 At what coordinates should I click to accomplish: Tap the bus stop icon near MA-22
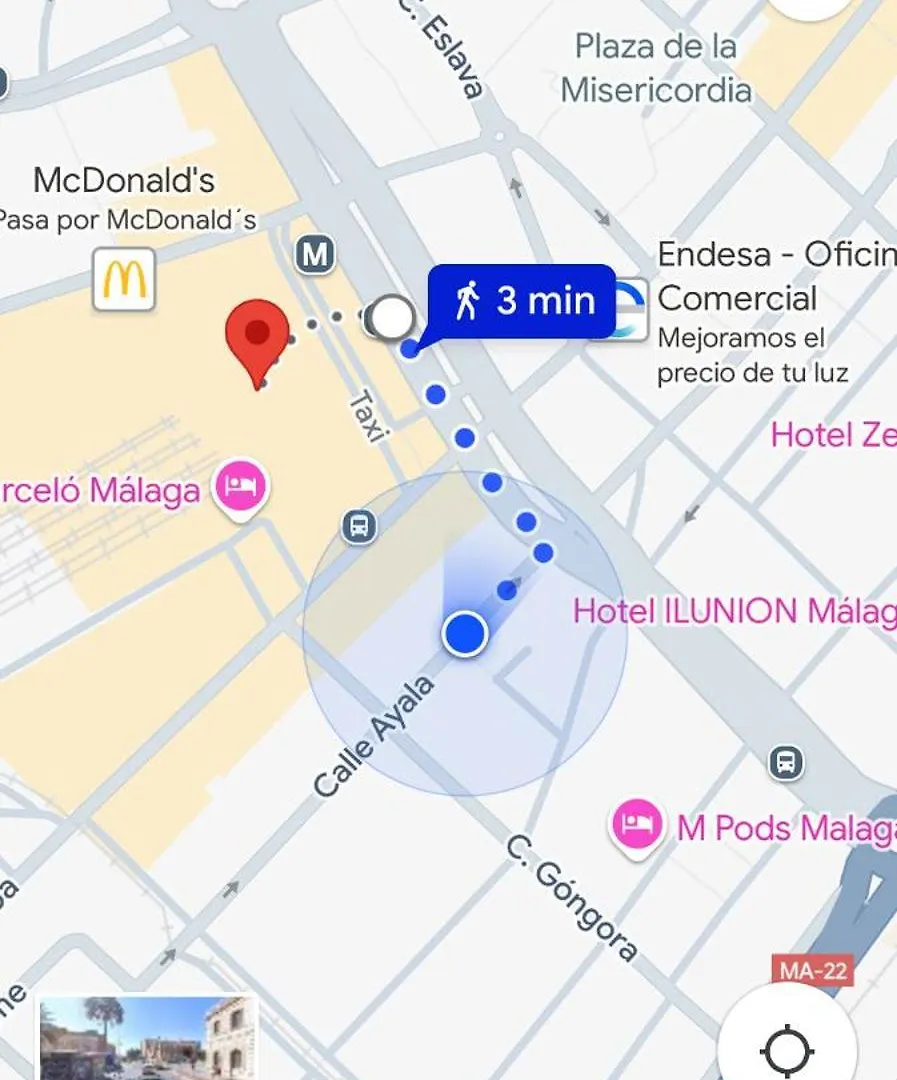coord(787,763)
